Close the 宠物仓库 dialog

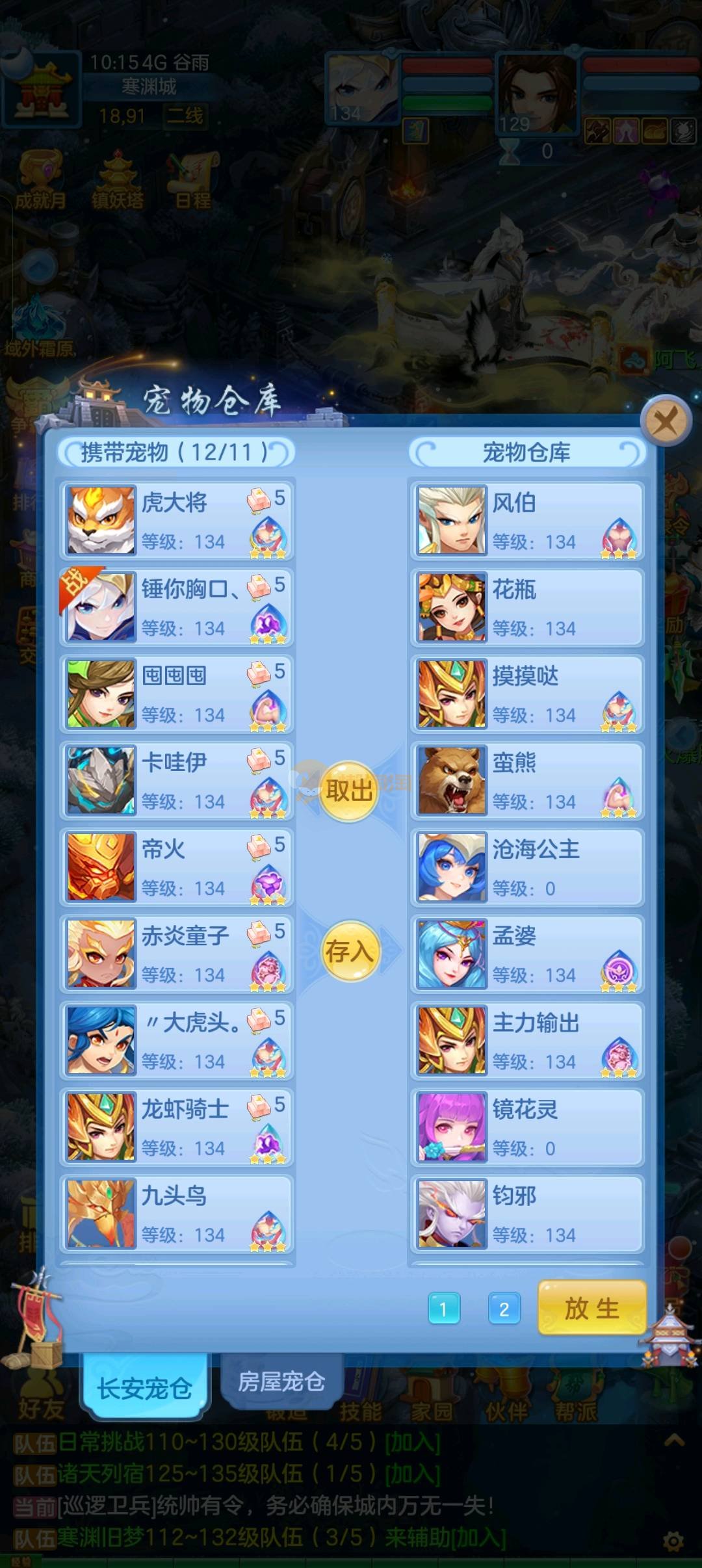[x=664, y=421]
